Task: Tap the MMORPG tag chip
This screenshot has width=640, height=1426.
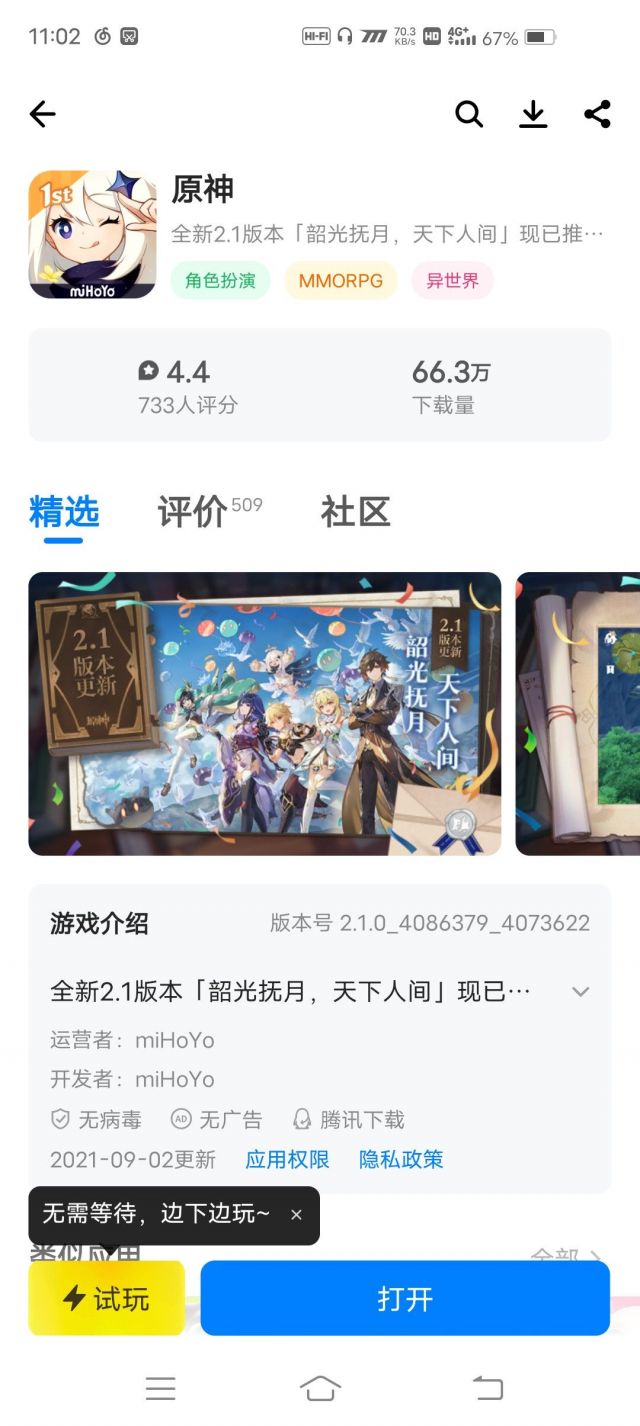Action: pos(340,281)
